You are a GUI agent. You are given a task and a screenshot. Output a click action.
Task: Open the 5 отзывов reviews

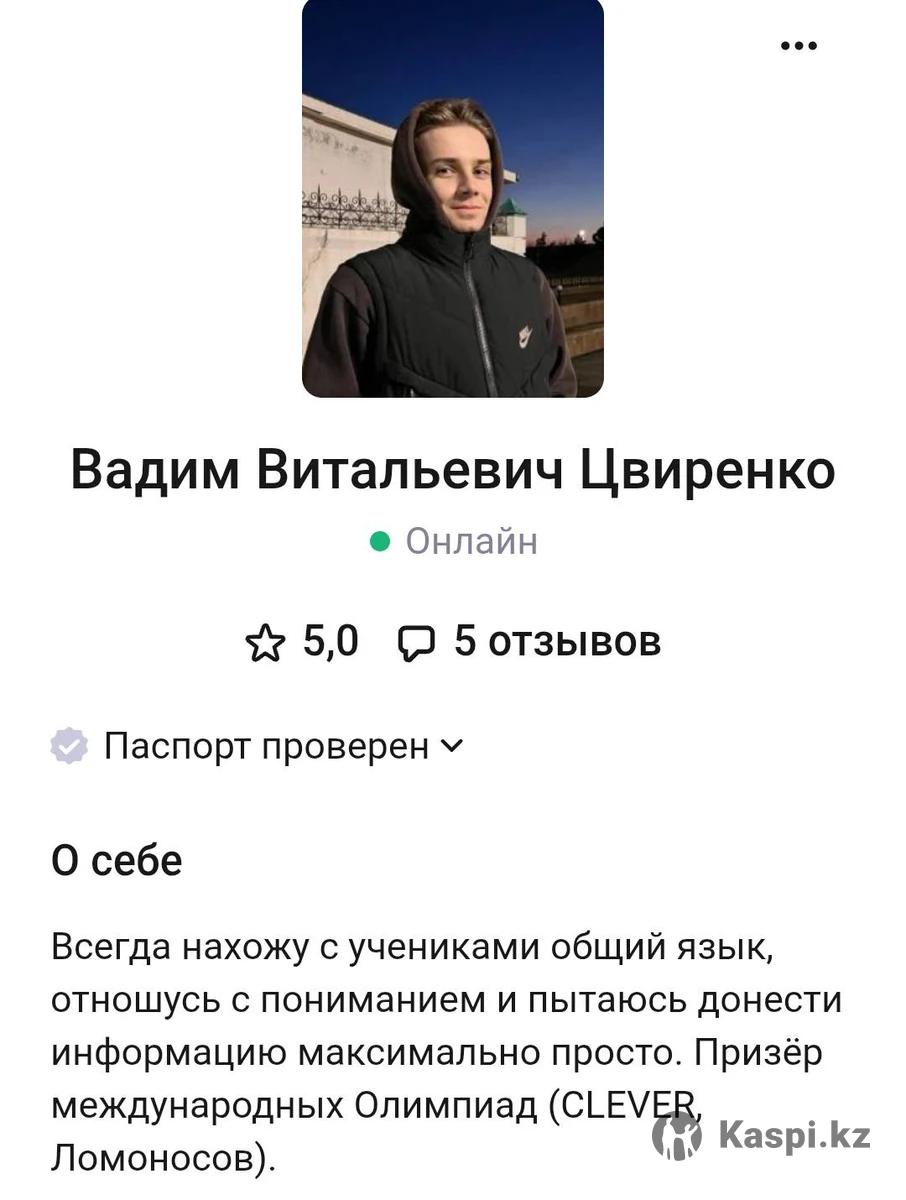(531, 642)
